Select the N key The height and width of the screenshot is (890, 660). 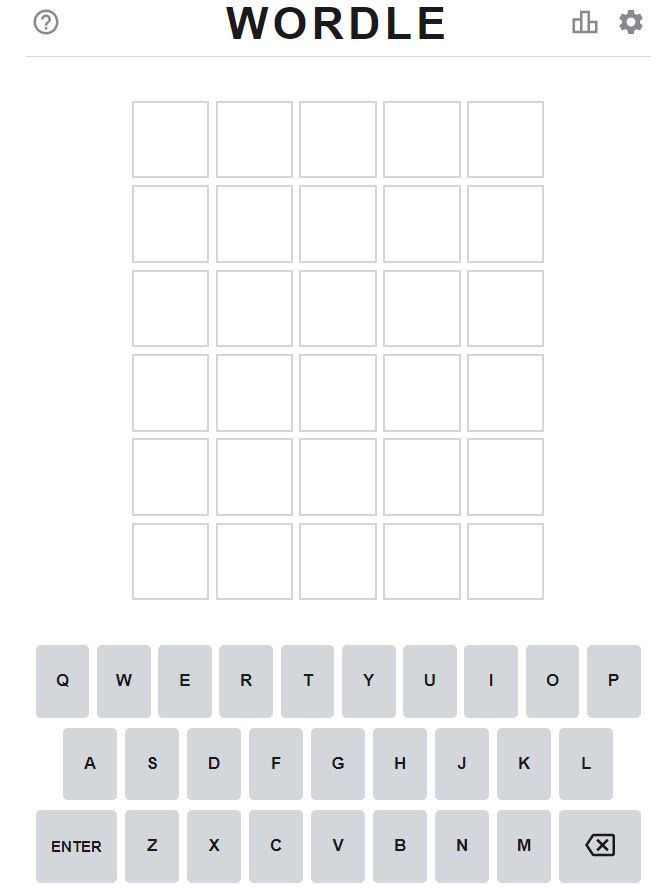(x=462, y=846)
